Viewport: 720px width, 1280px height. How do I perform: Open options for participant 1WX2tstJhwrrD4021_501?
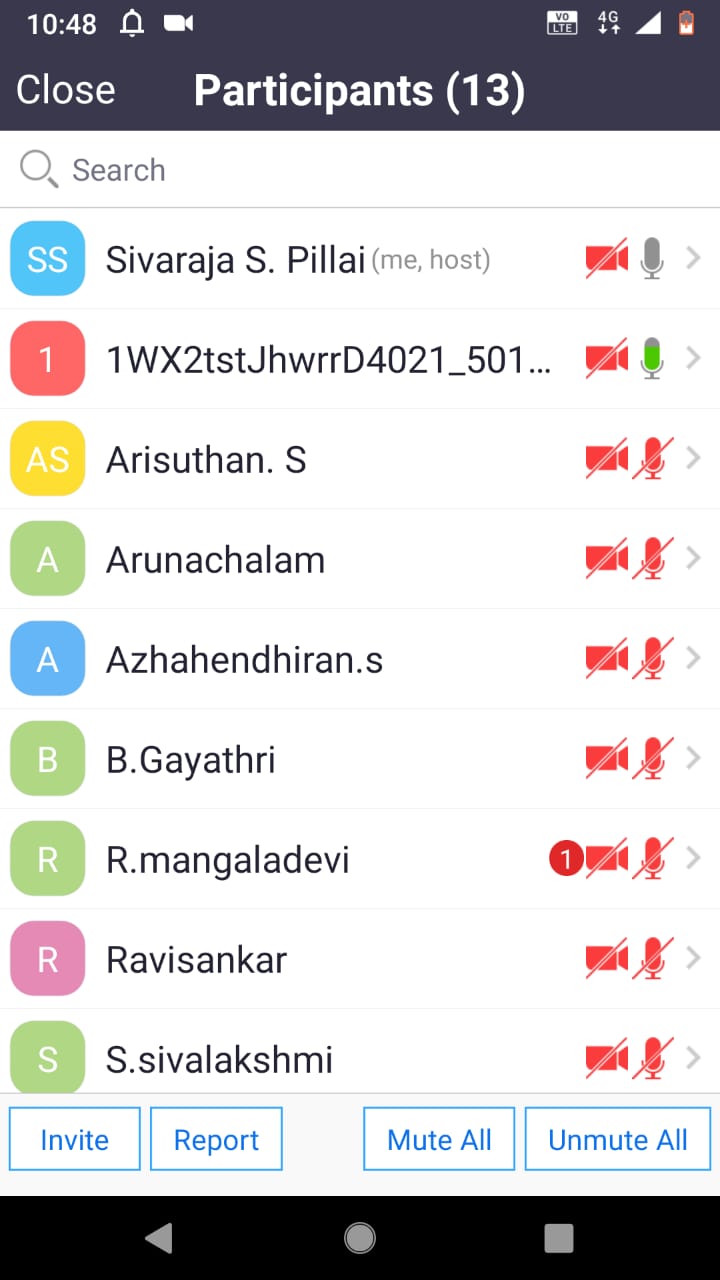tap(360, 359)
